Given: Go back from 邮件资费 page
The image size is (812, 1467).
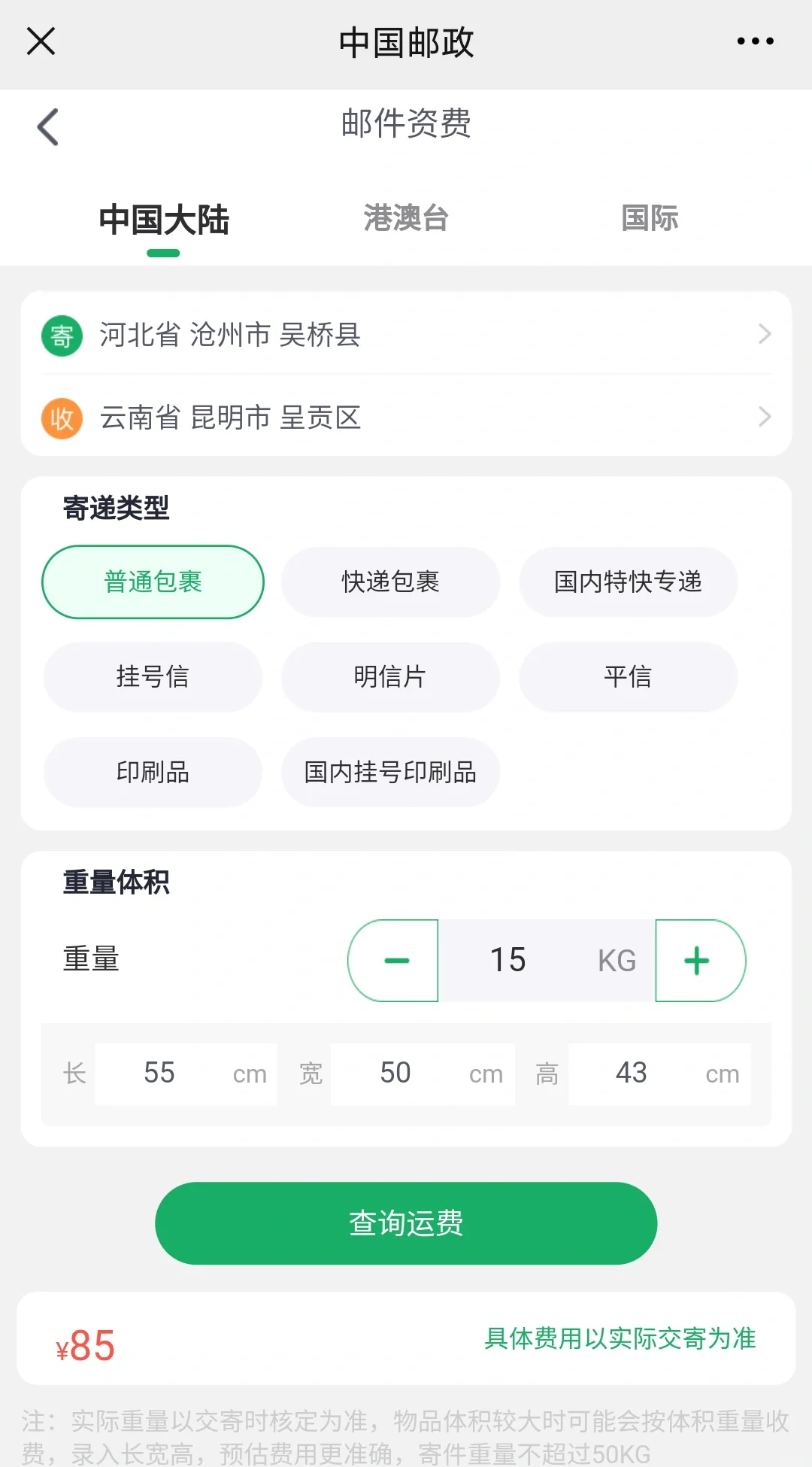Looking at the screenshot, I should tap(48, 126).
